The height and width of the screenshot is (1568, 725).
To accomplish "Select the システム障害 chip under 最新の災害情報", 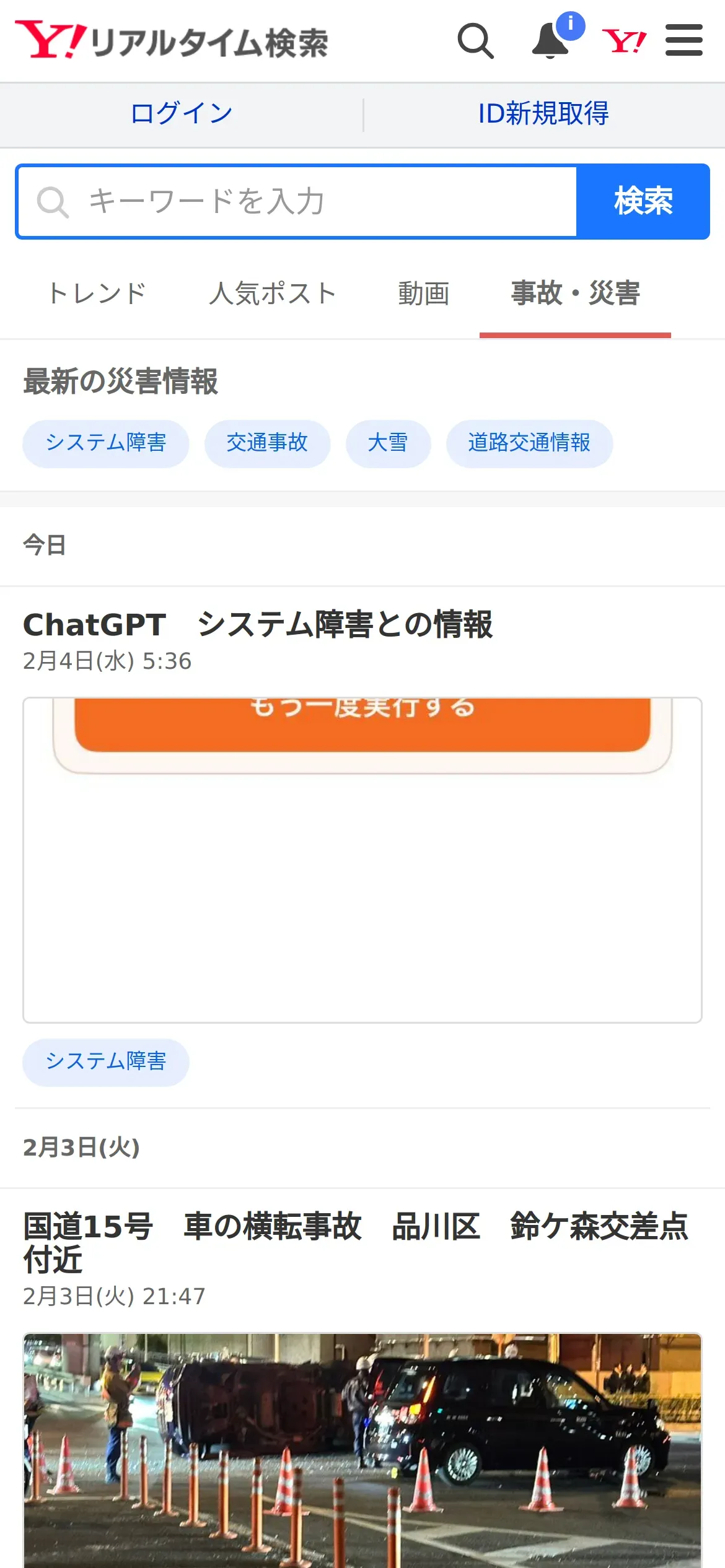I will [x=106, y=443].
